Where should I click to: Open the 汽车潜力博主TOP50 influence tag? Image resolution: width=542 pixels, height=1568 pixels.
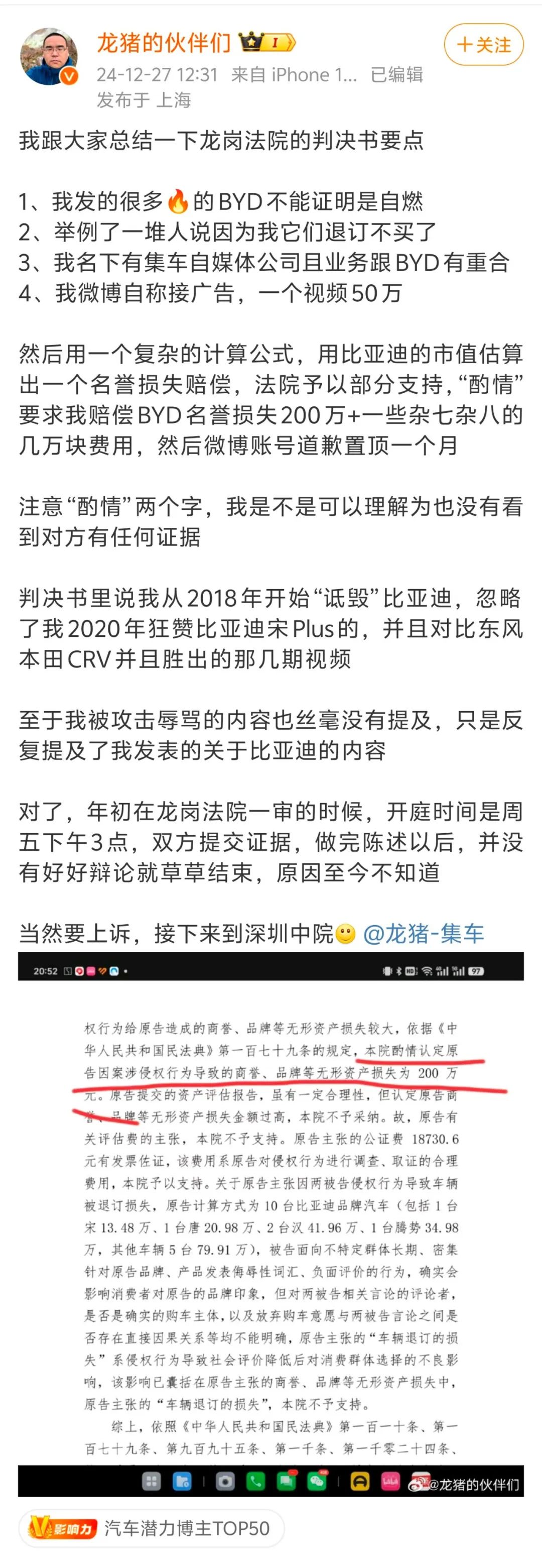coord(152,1528)
